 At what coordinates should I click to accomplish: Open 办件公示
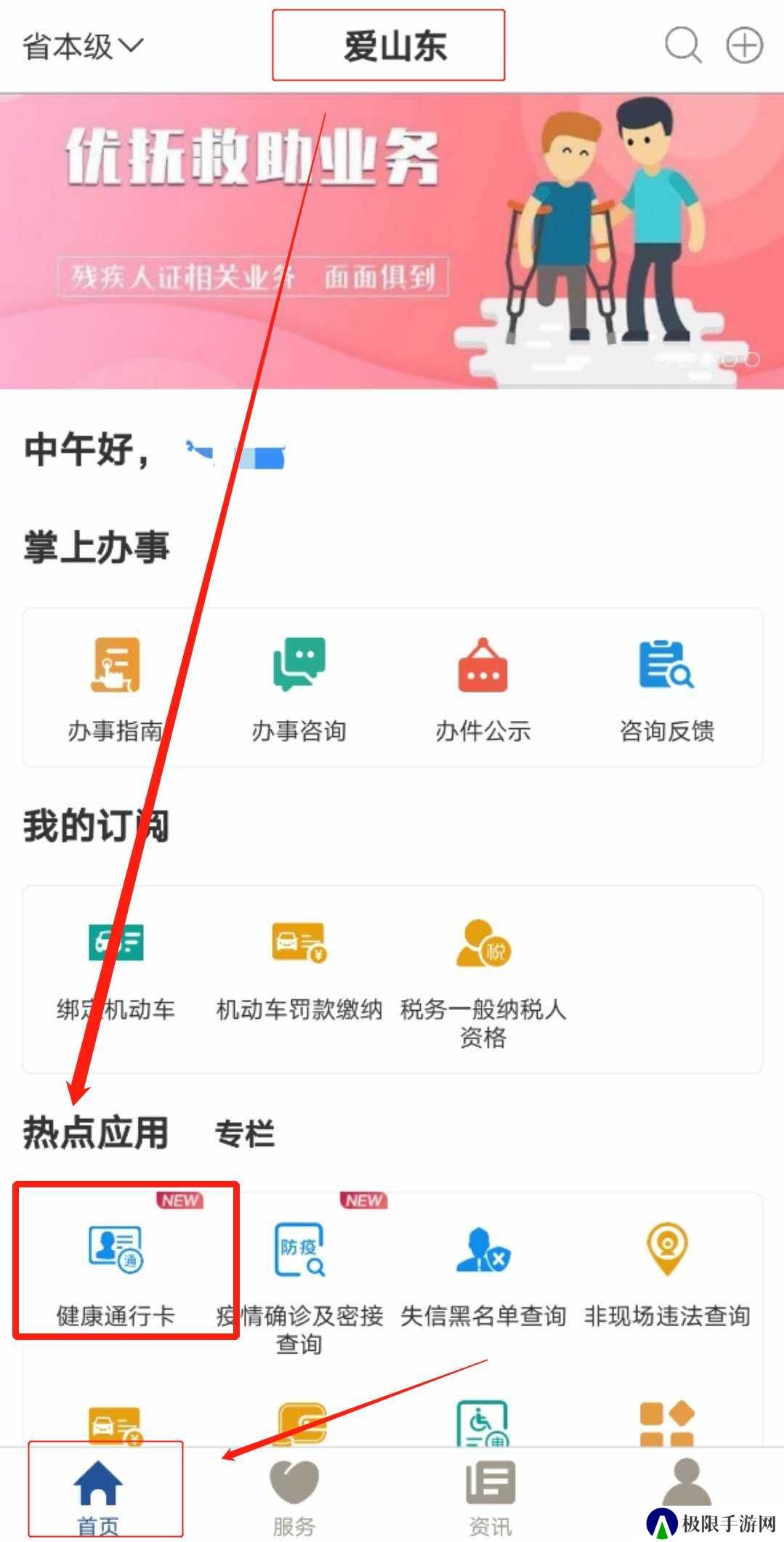pos(482,688)
